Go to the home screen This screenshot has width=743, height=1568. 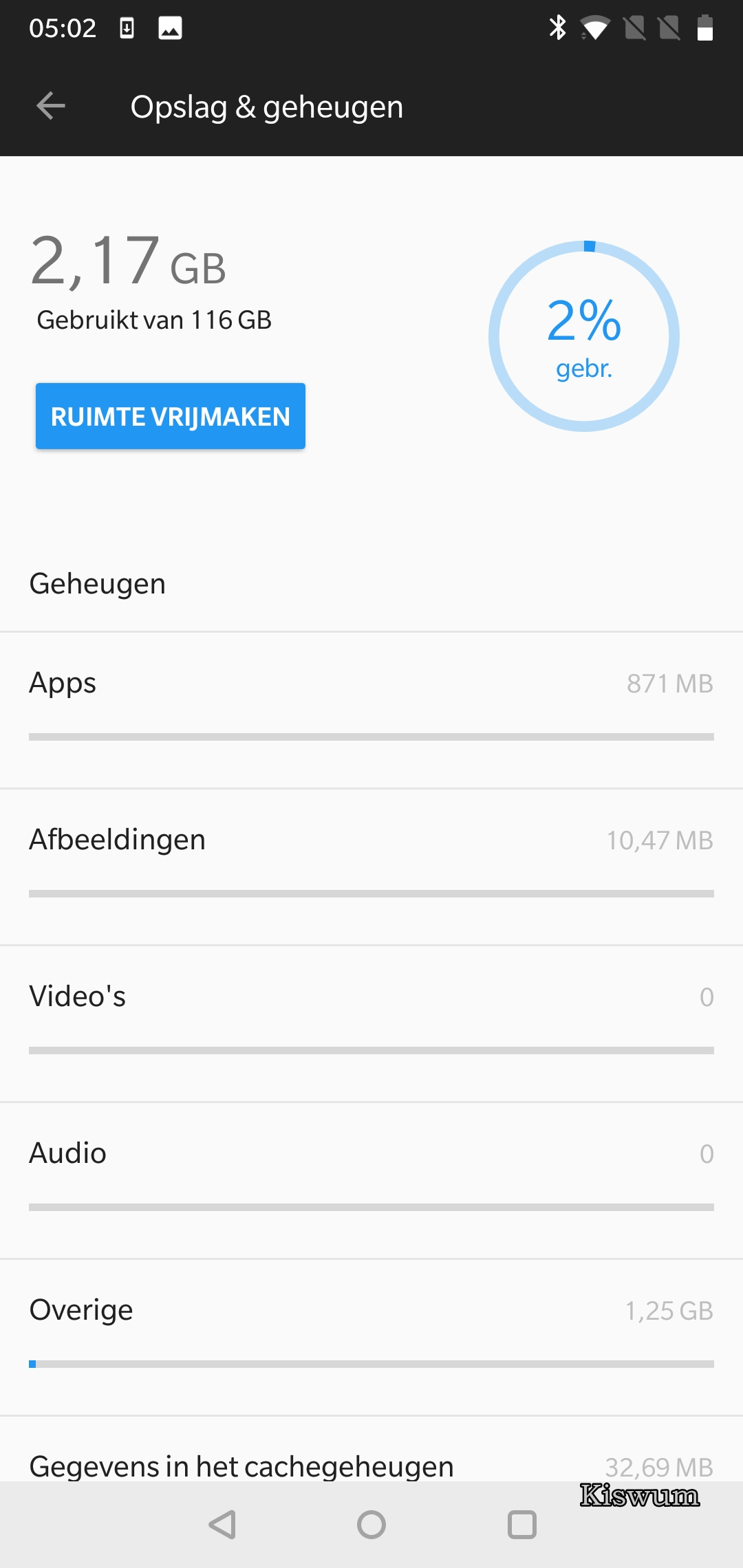(x=371, y=1525)
